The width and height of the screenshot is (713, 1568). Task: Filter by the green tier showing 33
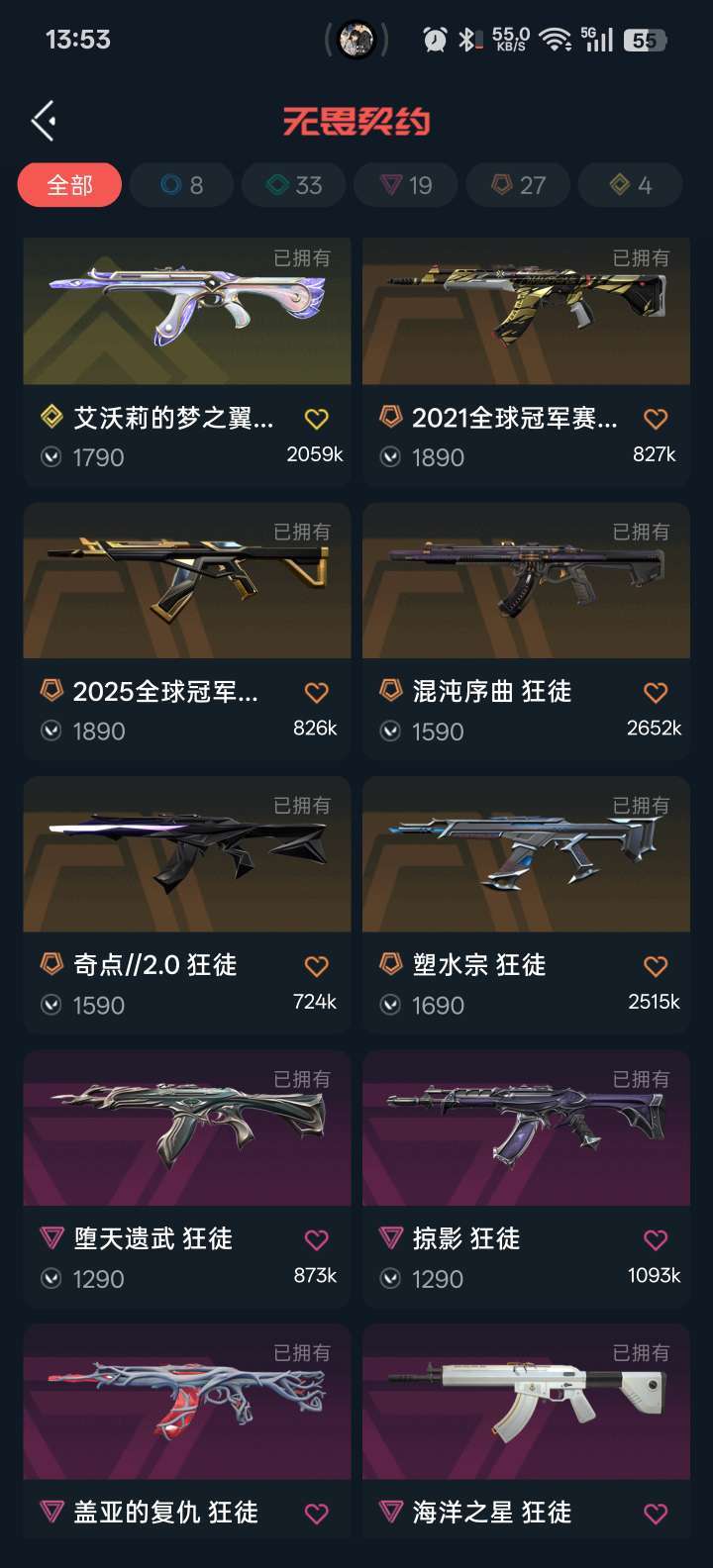294,185
